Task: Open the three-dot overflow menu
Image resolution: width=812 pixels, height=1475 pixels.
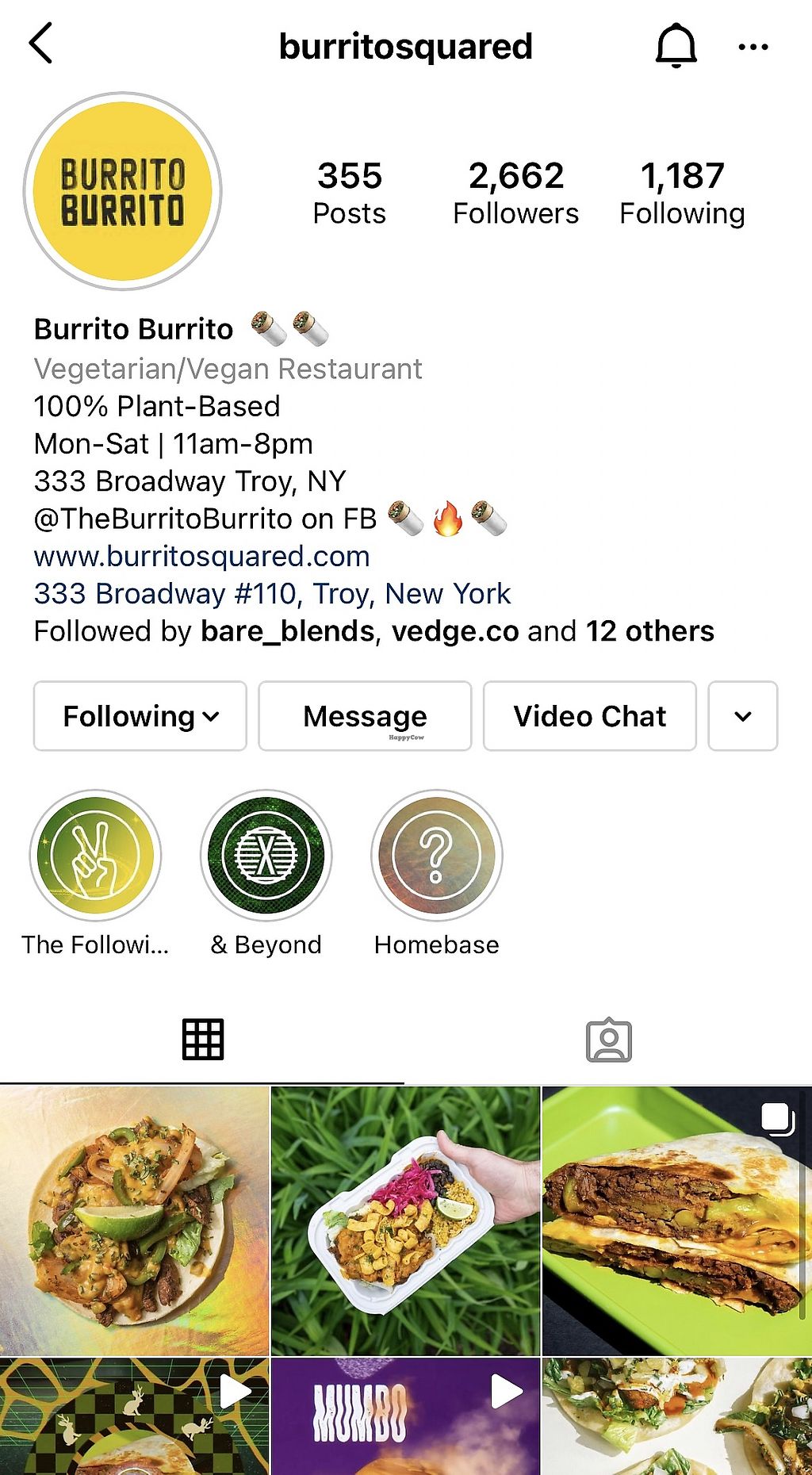Action: click(753, 47)
